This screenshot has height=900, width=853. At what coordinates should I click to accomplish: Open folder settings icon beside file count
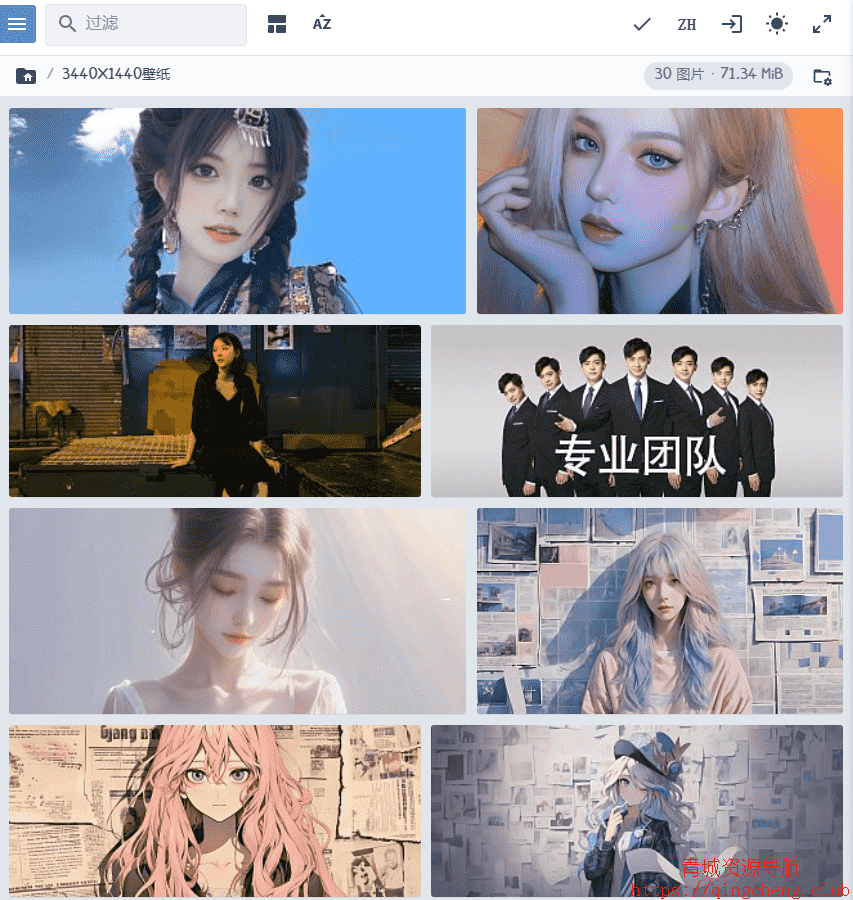point(822,75)
